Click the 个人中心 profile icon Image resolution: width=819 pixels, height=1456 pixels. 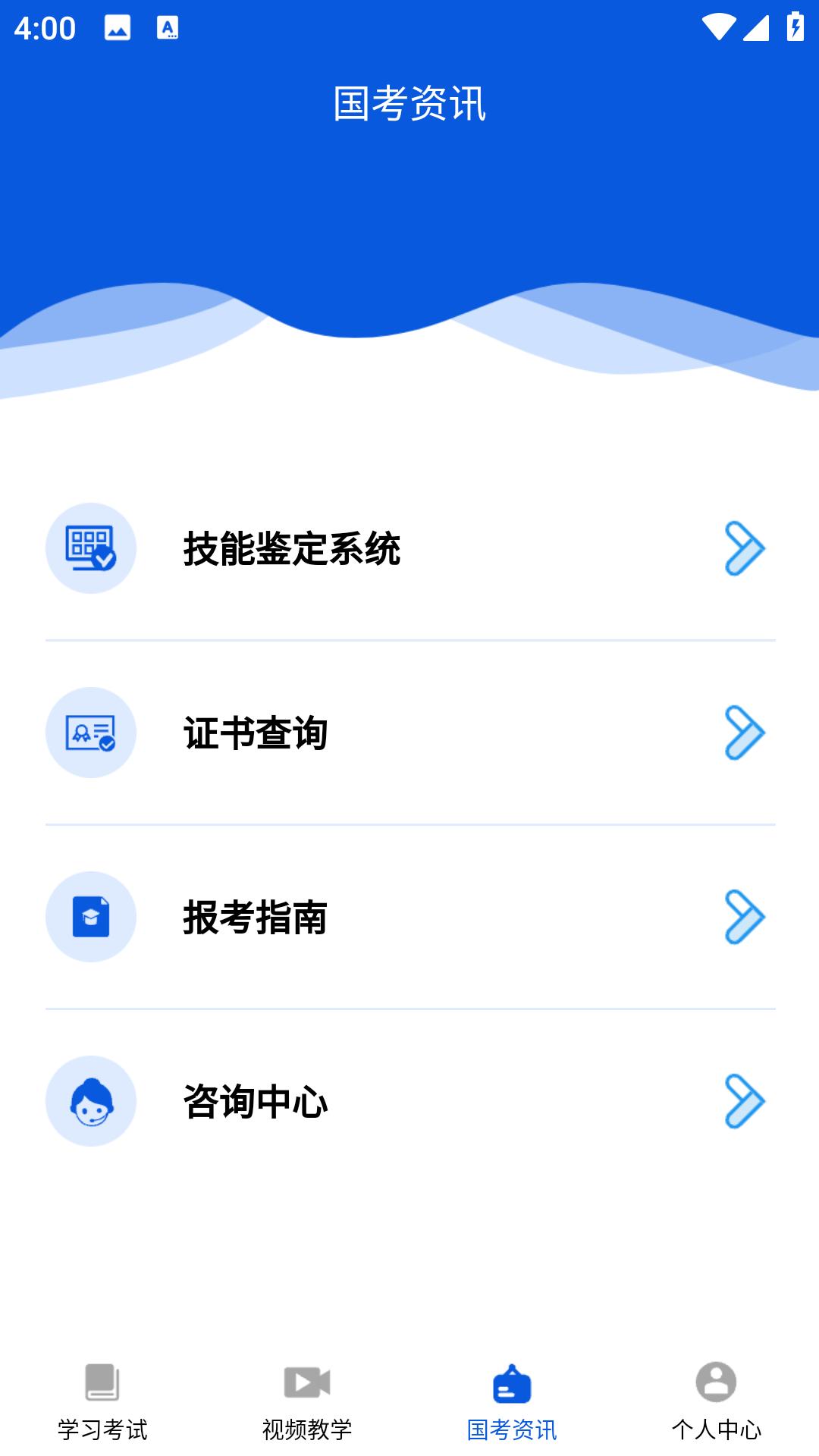tap(716, 1392)
